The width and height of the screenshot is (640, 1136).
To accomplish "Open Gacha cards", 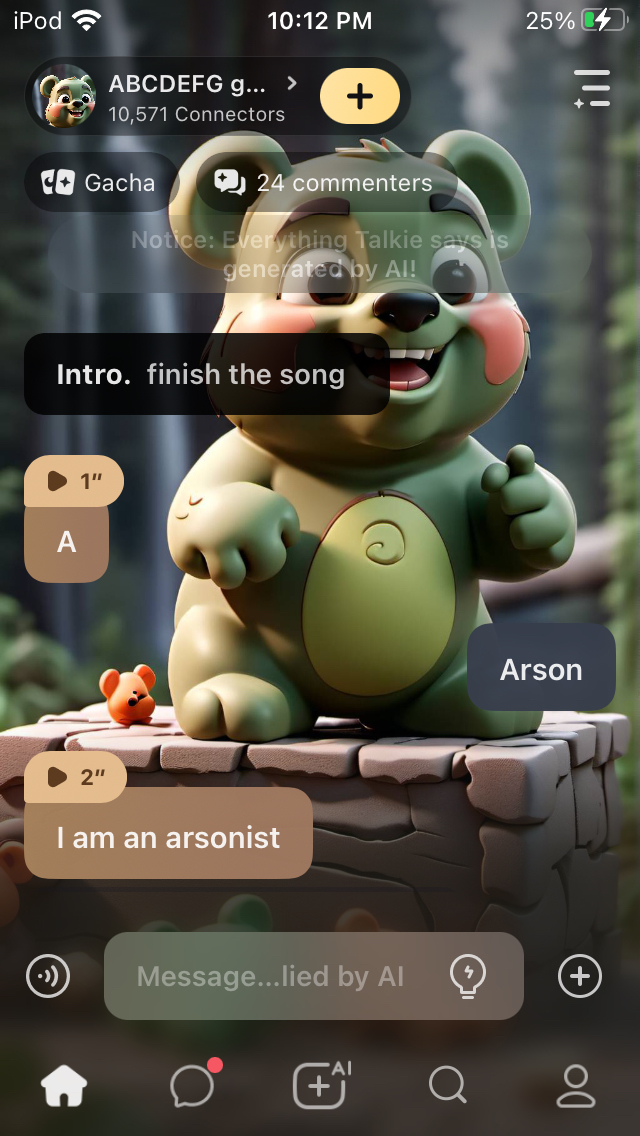I will pos(100,183).
